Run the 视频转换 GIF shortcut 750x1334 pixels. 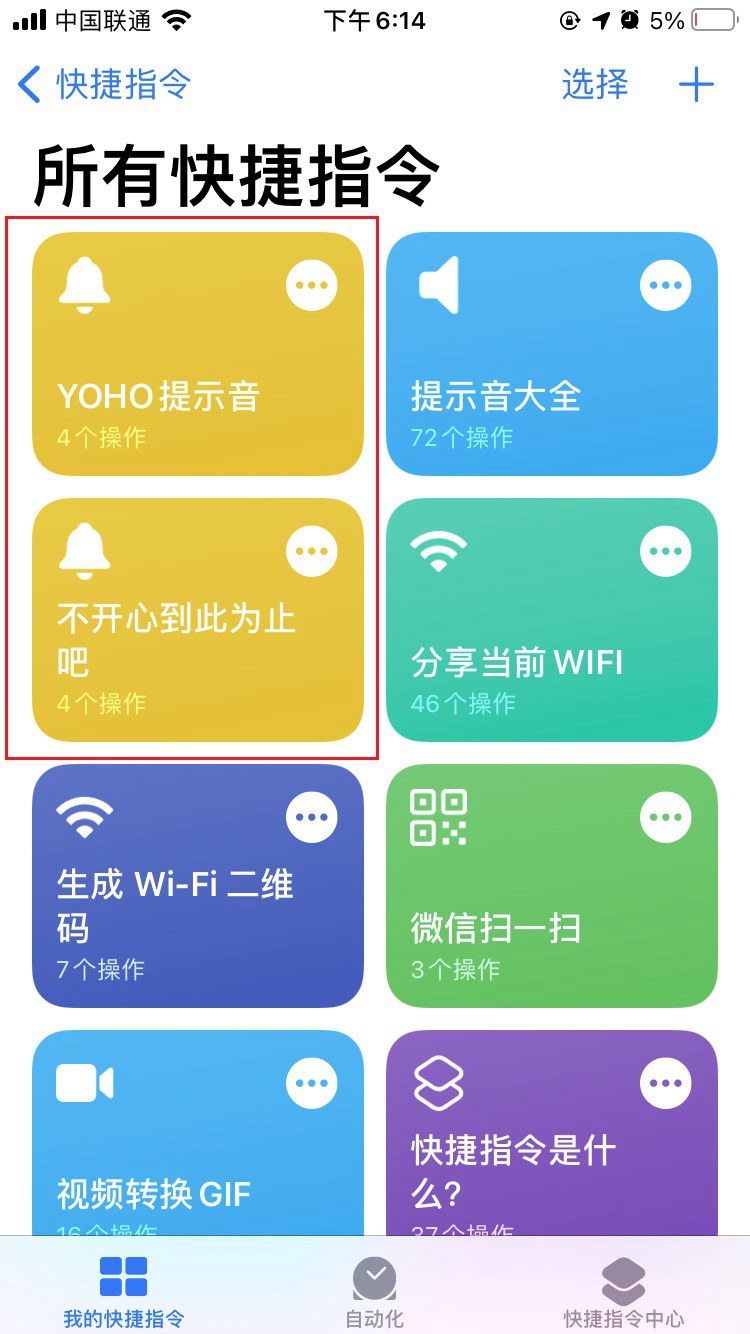click(160, 1170)
